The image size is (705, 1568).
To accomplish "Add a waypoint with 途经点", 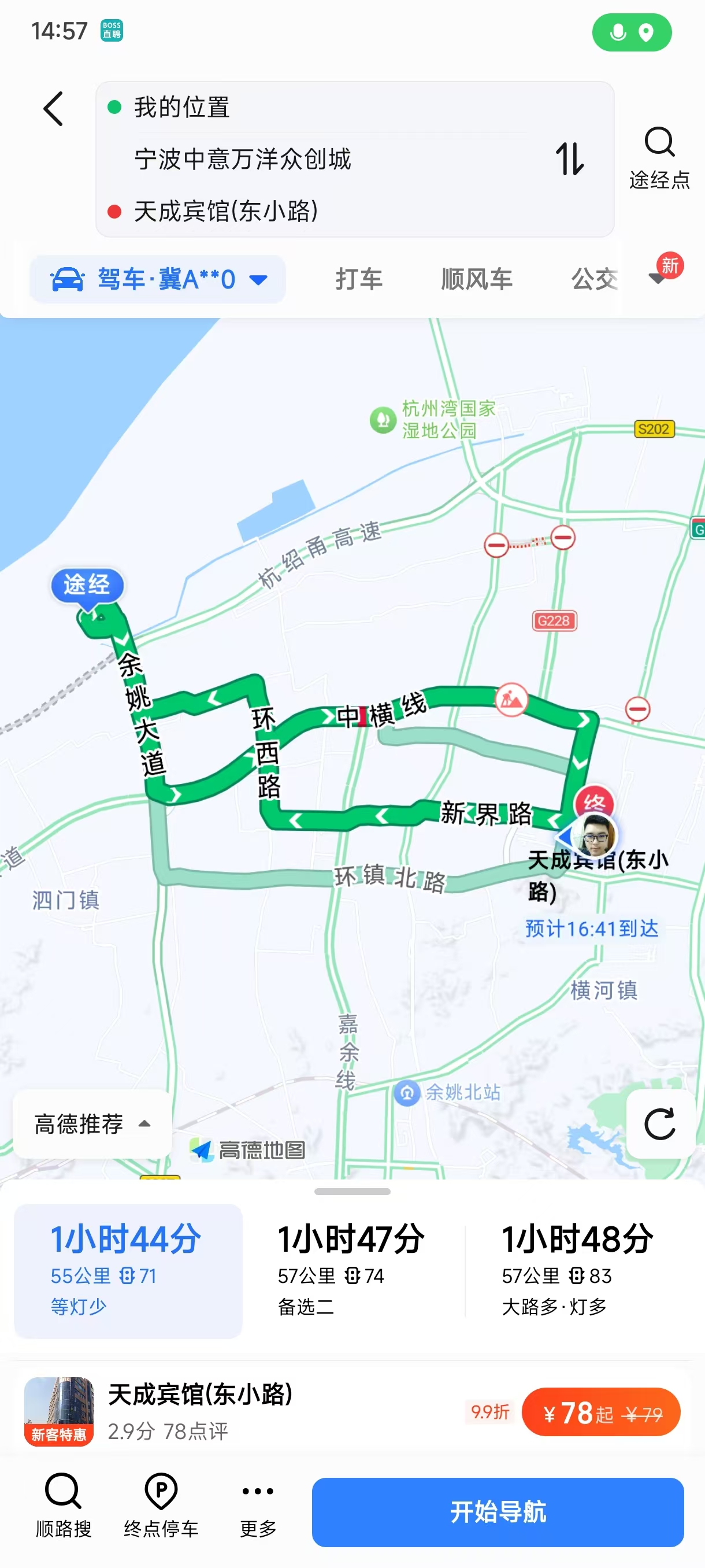I will tap(659, 159).
